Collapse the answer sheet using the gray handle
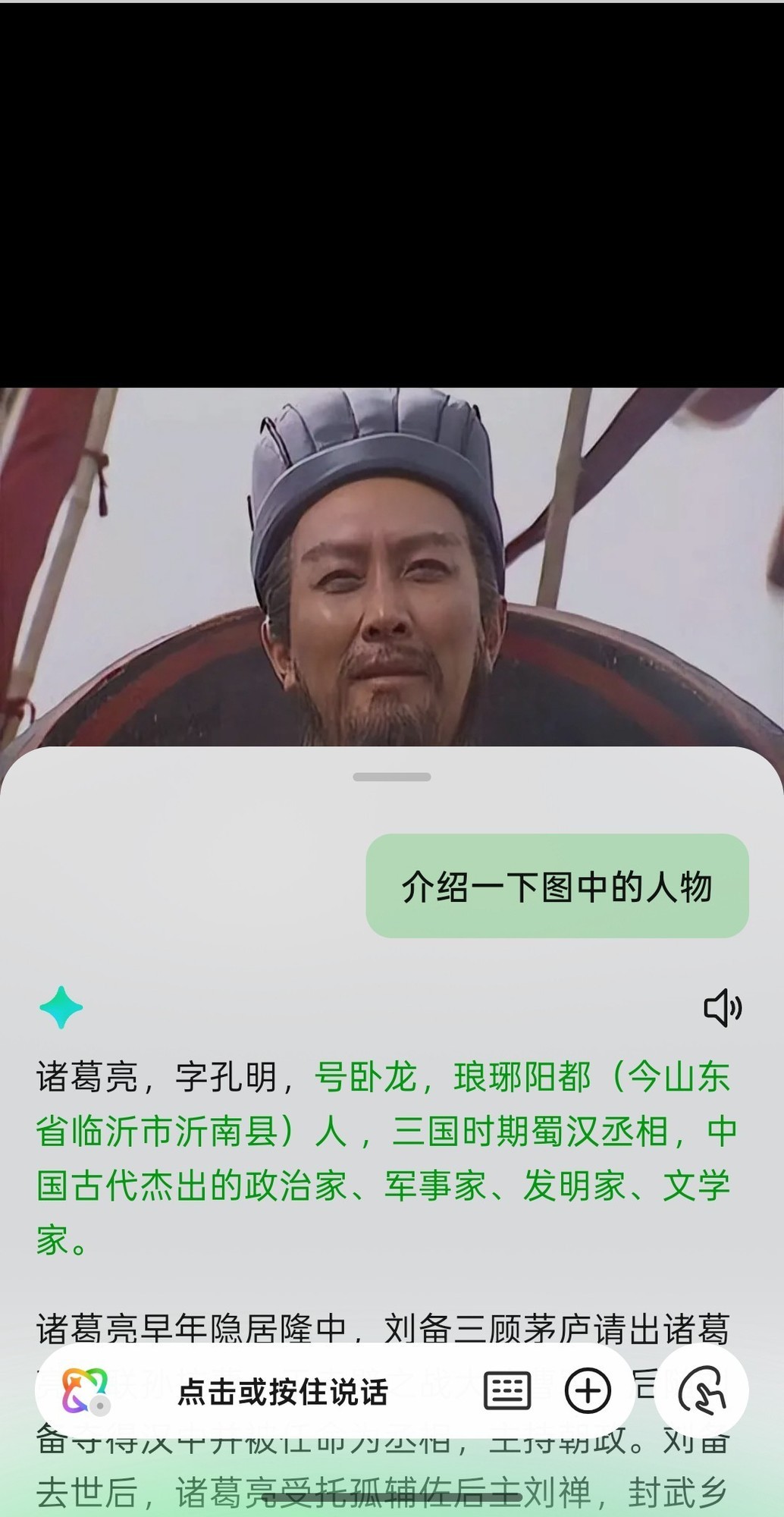The width and height of the screenshot is (784, 1517). [392, 775]
